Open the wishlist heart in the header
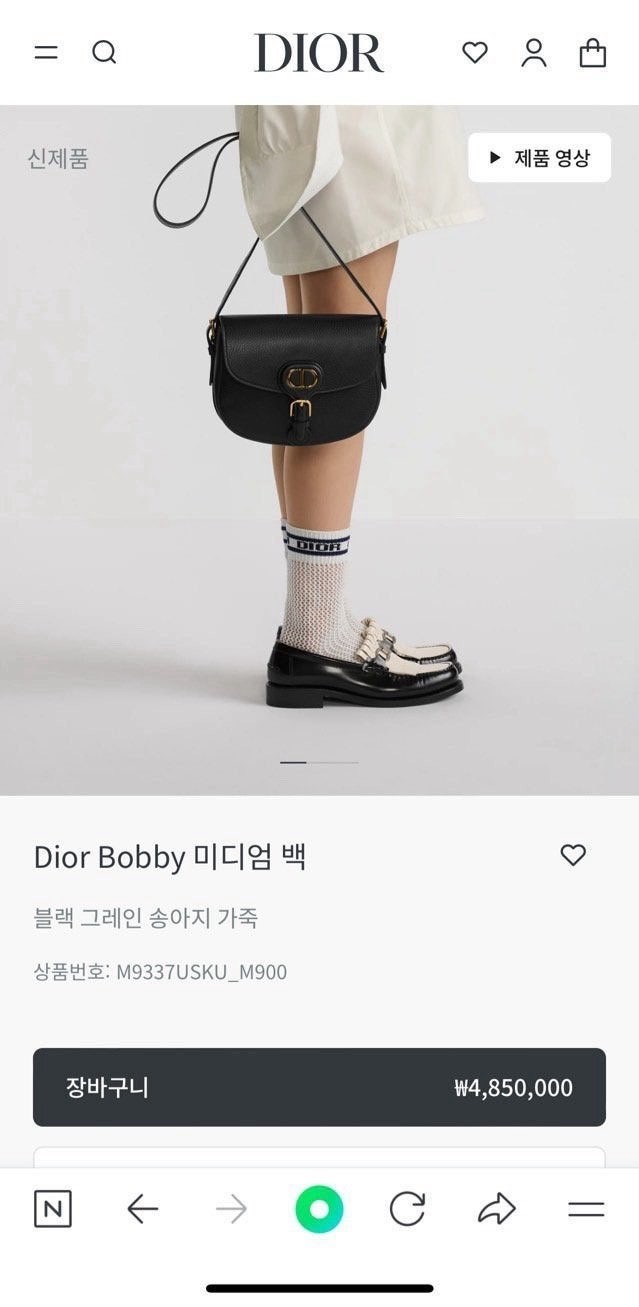The image size is (639, 1307). [475, 52]
